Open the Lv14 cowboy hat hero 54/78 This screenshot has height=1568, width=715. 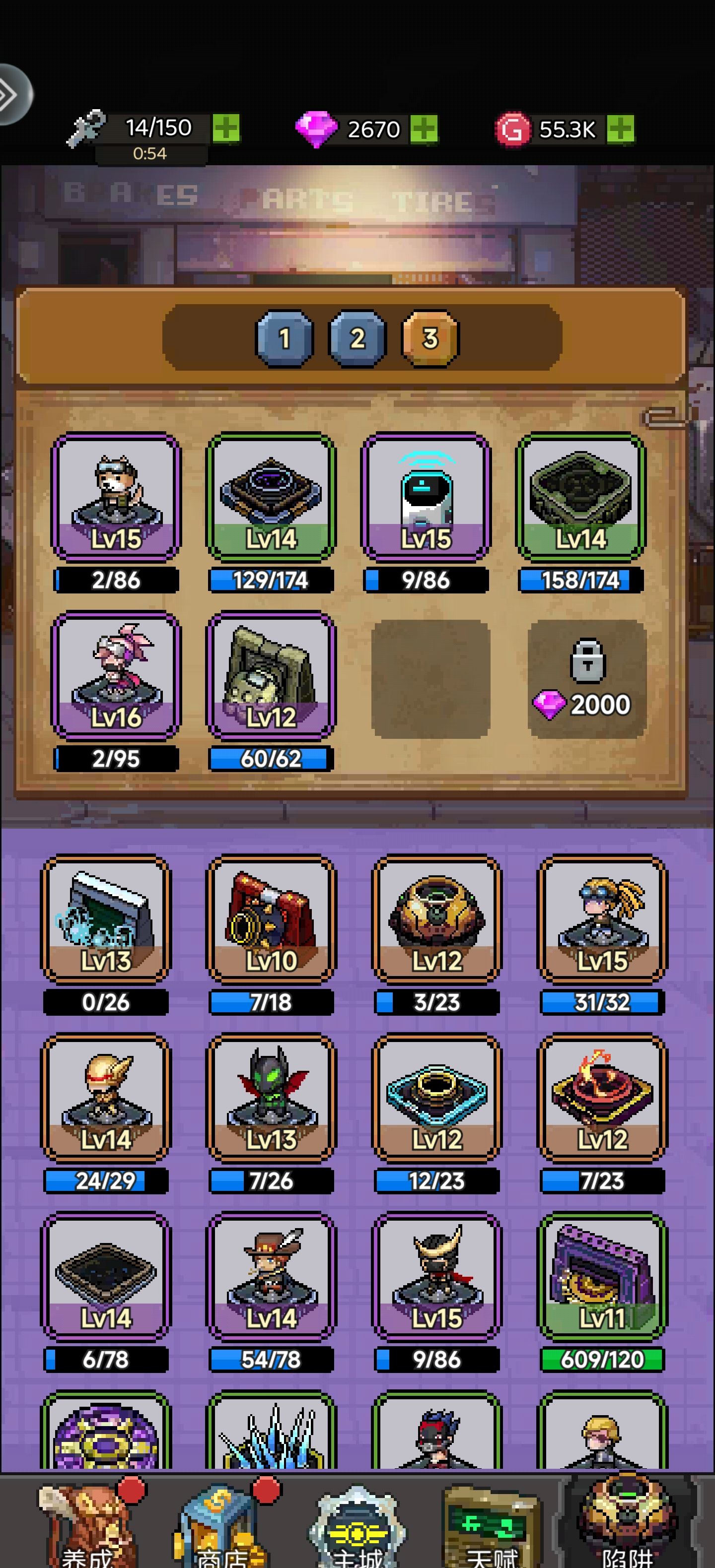point(271,1276)
